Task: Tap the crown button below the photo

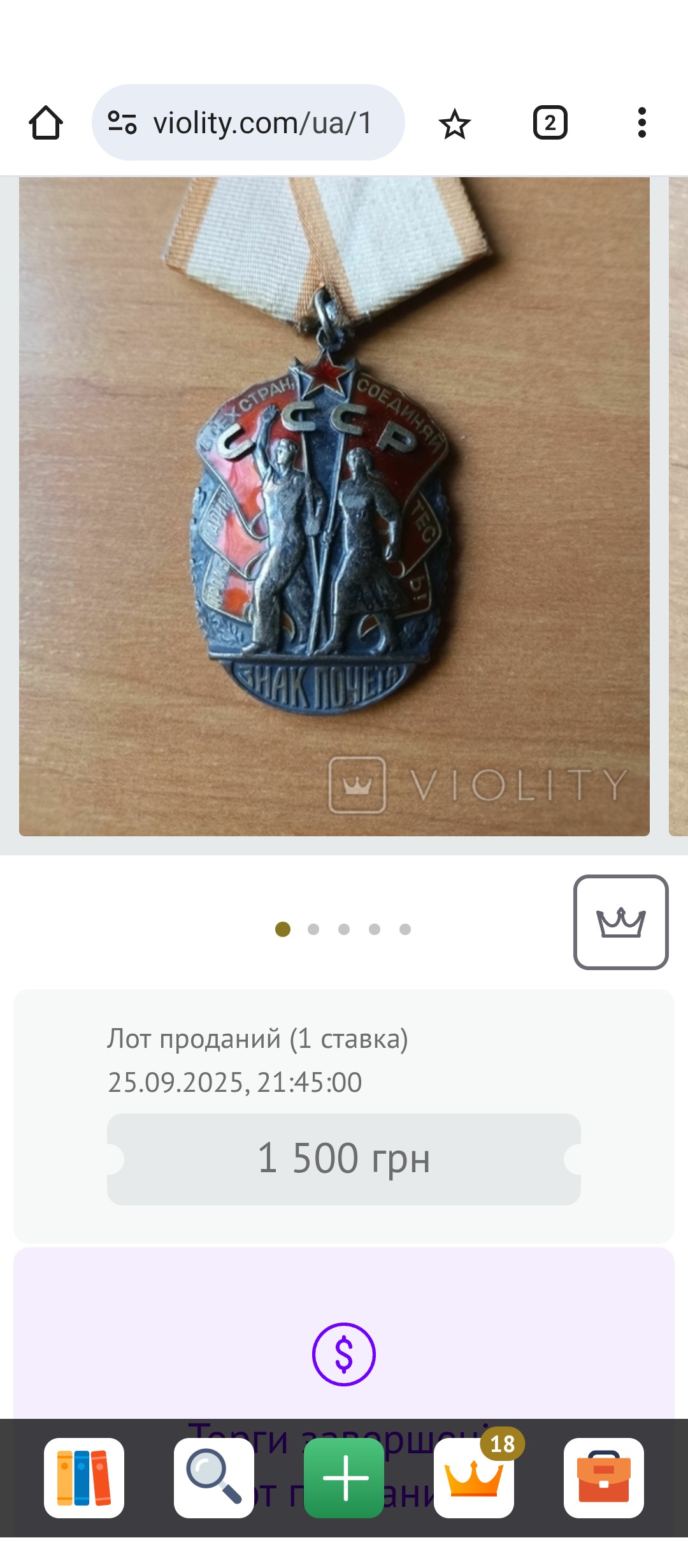Action: (x=620, y=922)
